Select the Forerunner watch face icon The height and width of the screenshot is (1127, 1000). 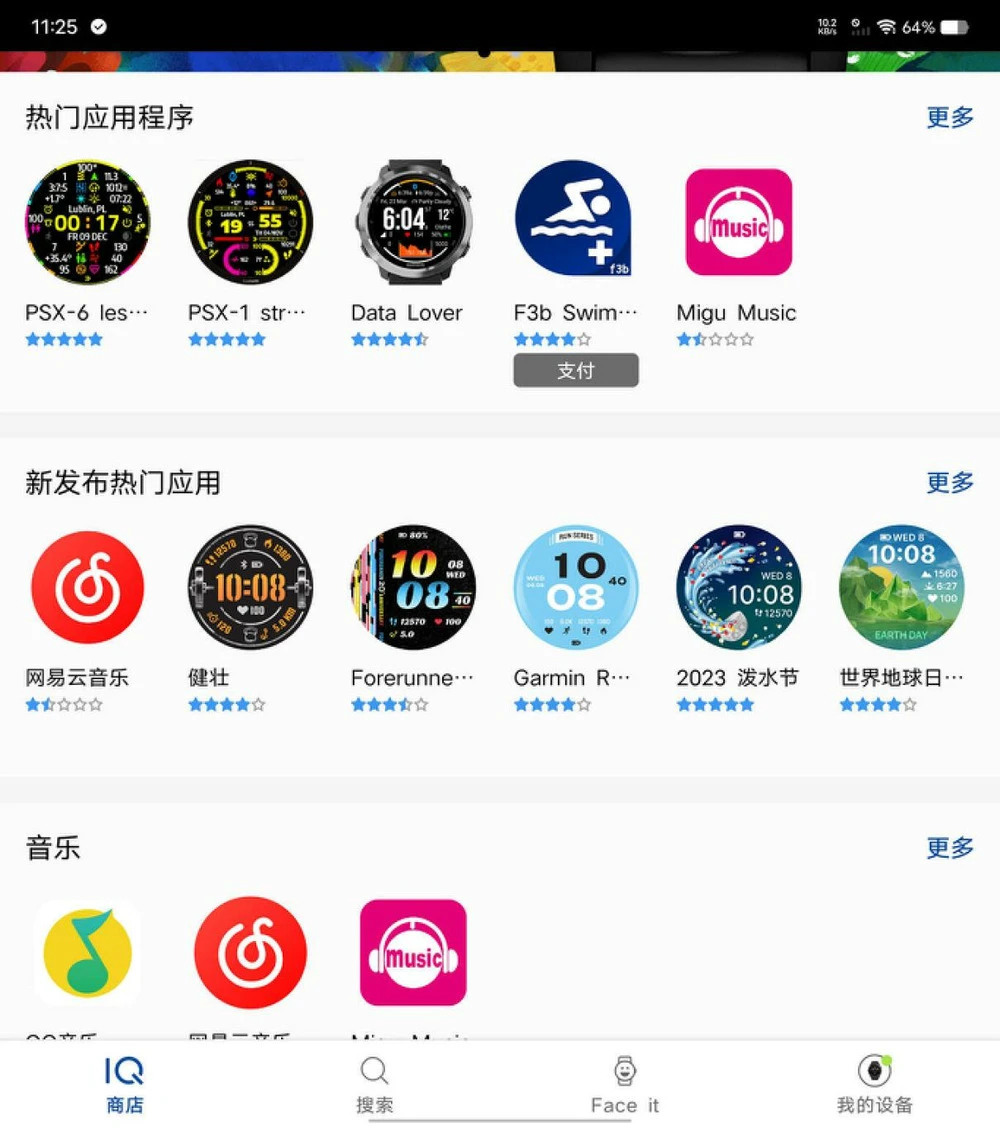click(x=412, y=587)
